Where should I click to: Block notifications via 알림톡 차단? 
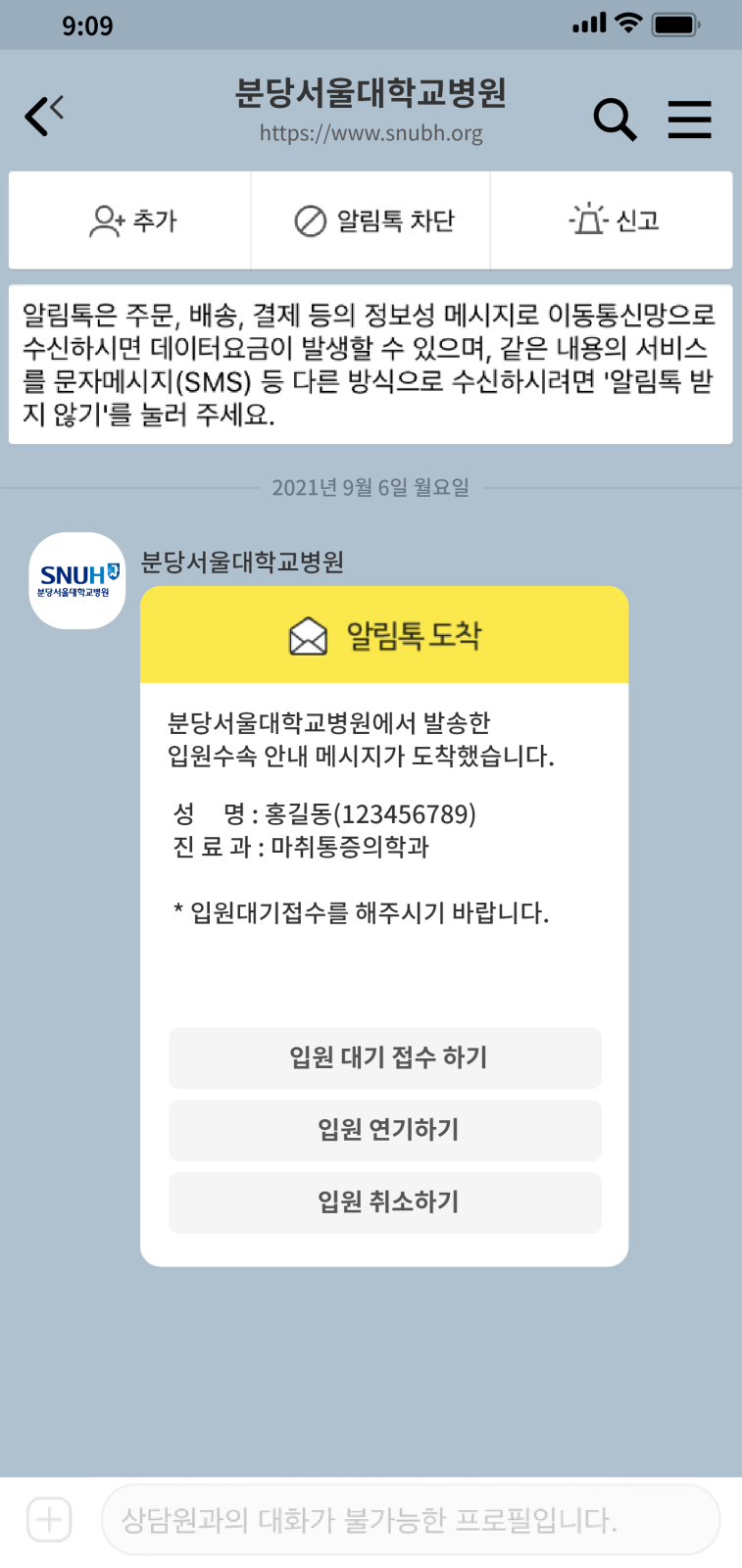click(x=373, y=220)
